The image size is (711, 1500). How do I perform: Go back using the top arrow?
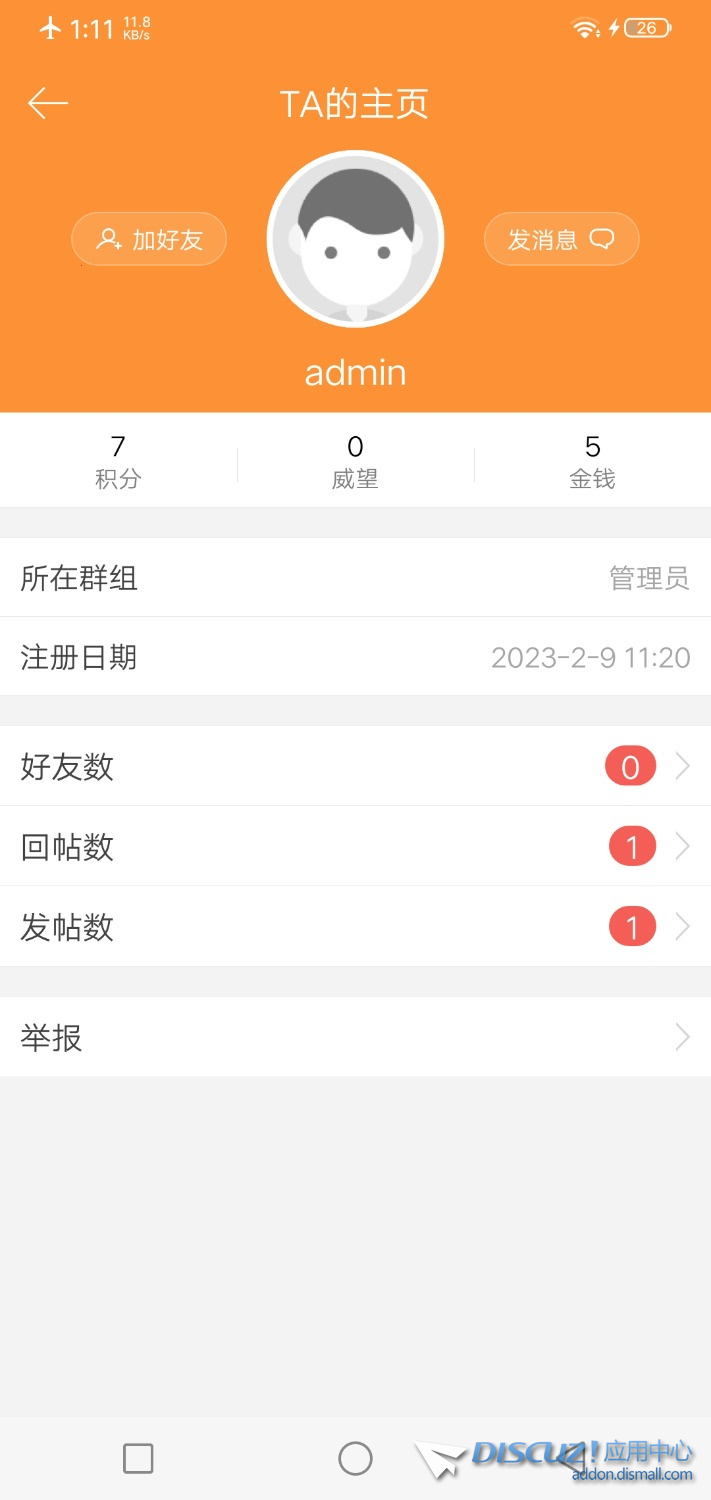pyautogui.click(x=47, y=103)
